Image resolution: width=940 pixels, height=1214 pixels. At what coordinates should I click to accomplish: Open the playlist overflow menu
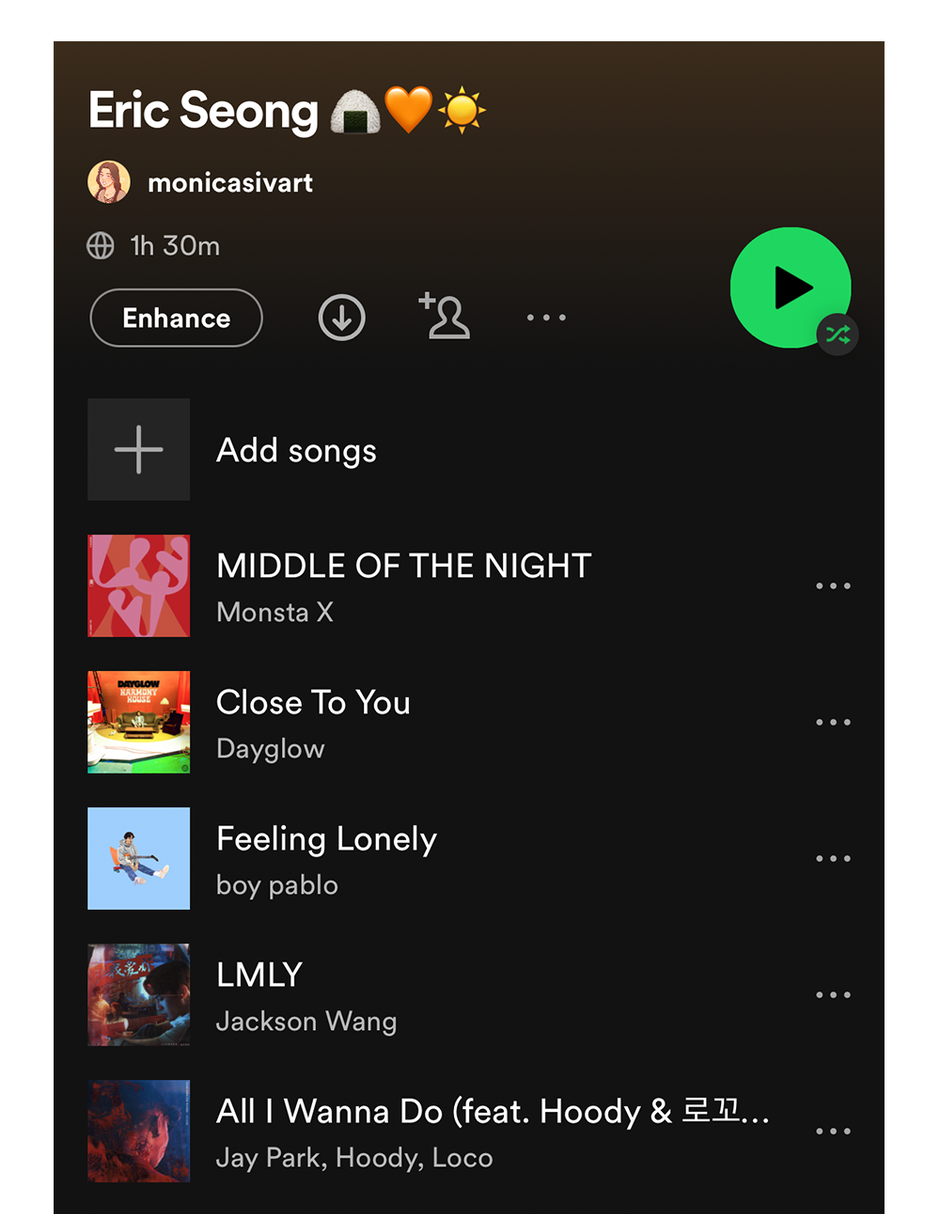pos(546,318)
